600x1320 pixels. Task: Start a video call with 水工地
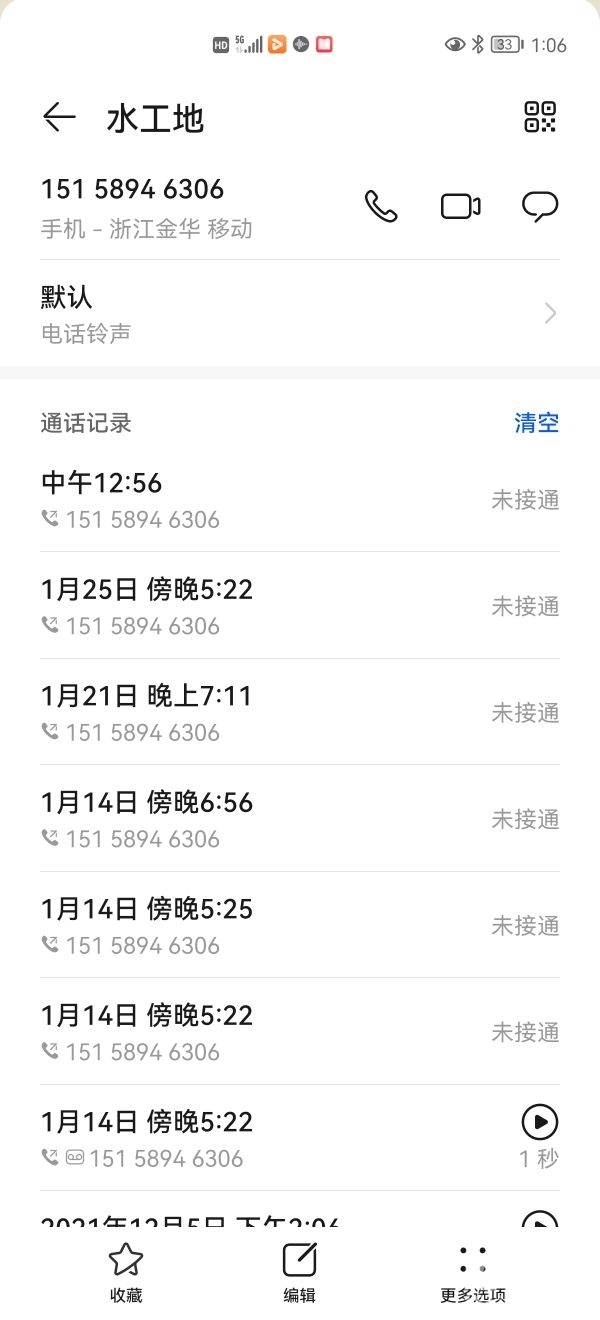(460, 207)
